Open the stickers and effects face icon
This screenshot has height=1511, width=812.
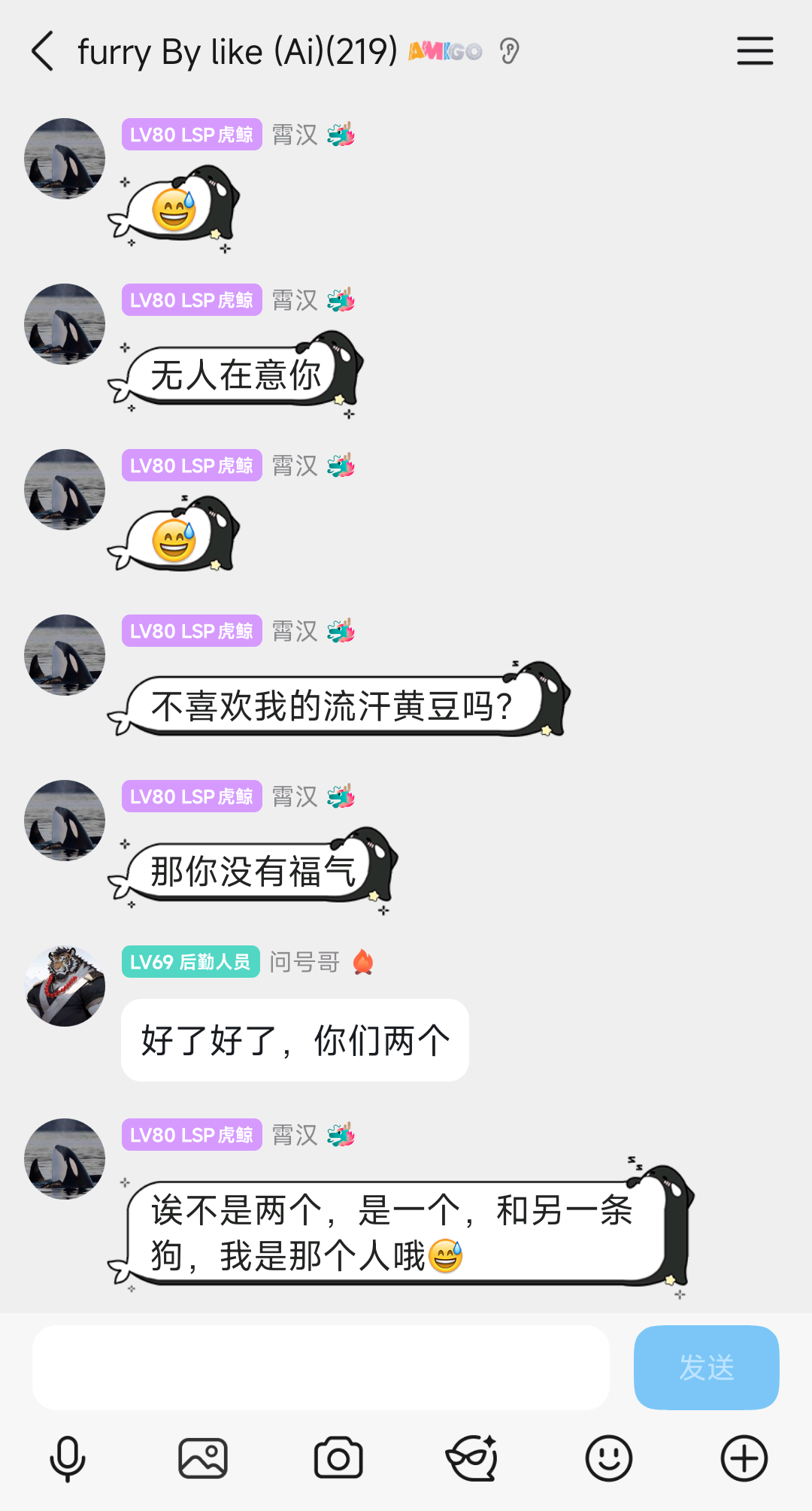[x=472, y=1458]
